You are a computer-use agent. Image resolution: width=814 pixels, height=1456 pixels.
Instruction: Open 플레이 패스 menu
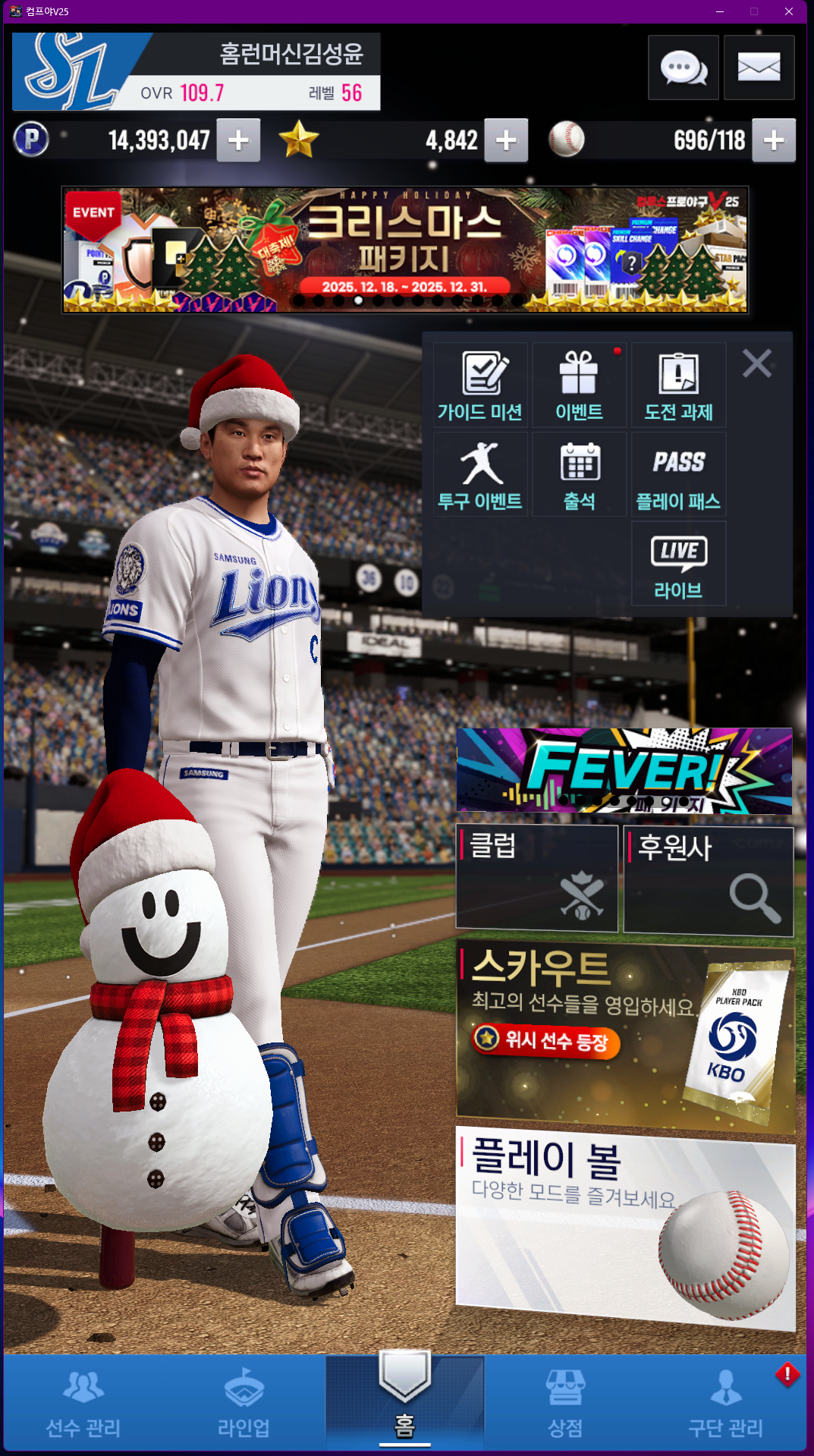(x=678, y=475)
